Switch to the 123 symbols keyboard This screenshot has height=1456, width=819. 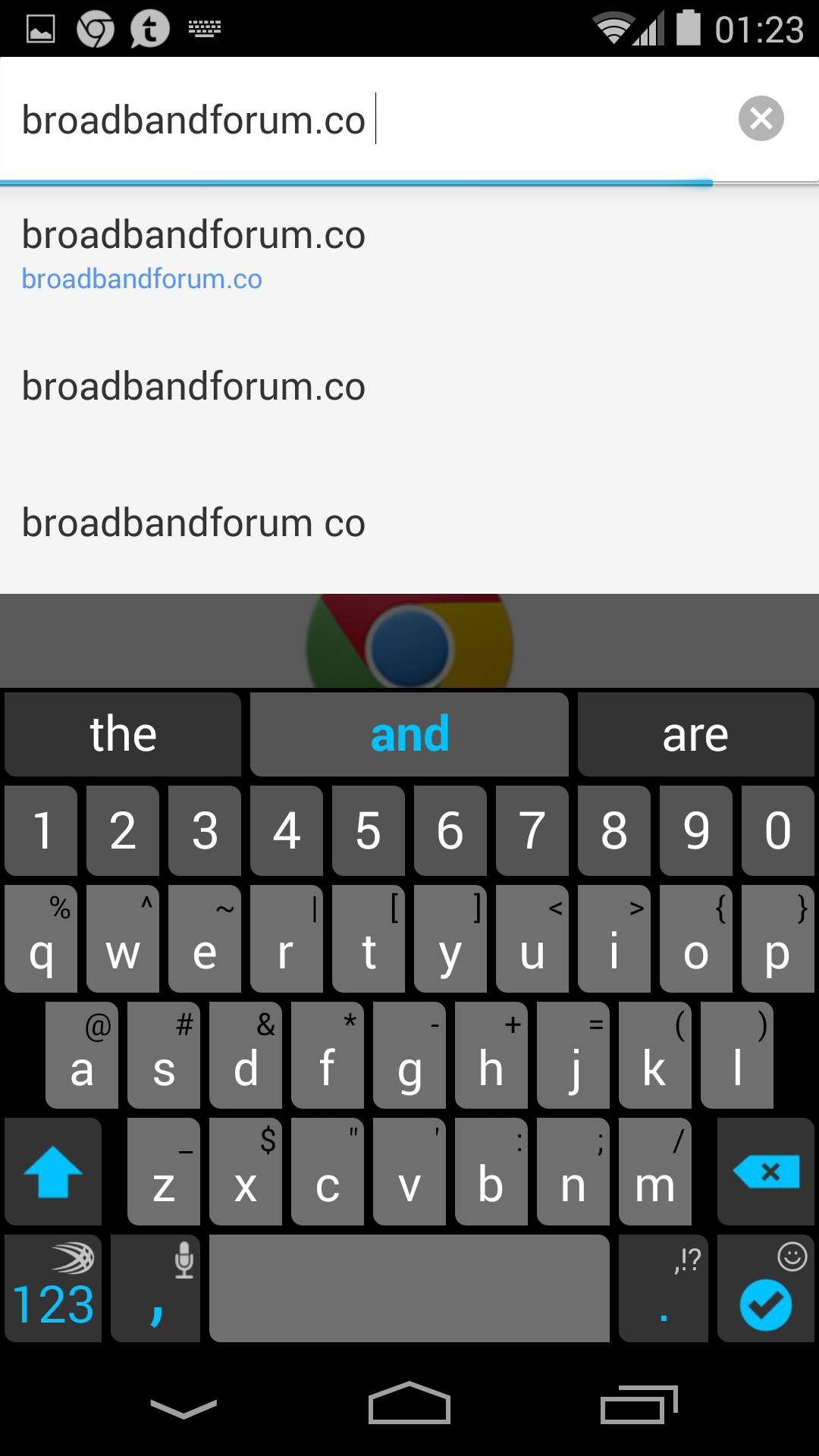pyautogui.click(x=53, y=1289)
